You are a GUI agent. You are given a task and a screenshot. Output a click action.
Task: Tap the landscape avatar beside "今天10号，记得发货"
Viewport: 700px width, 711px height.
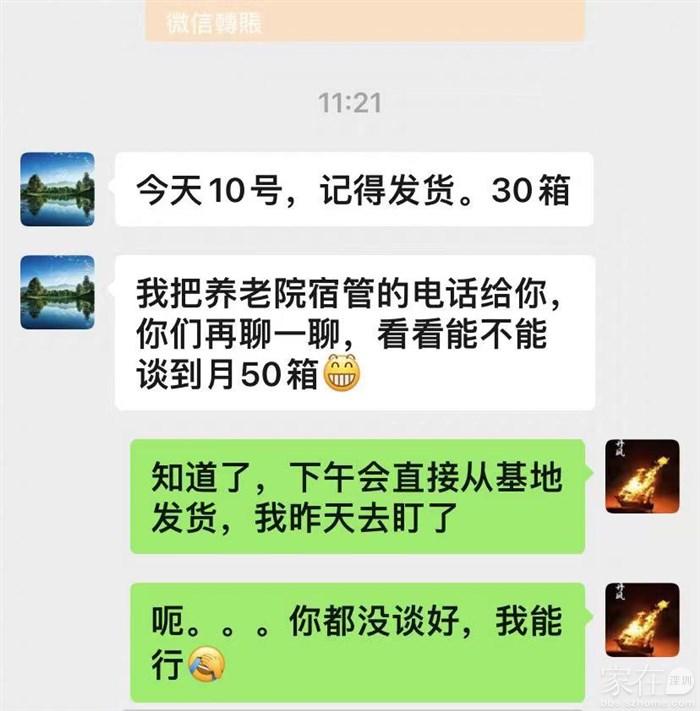[57, 189]
